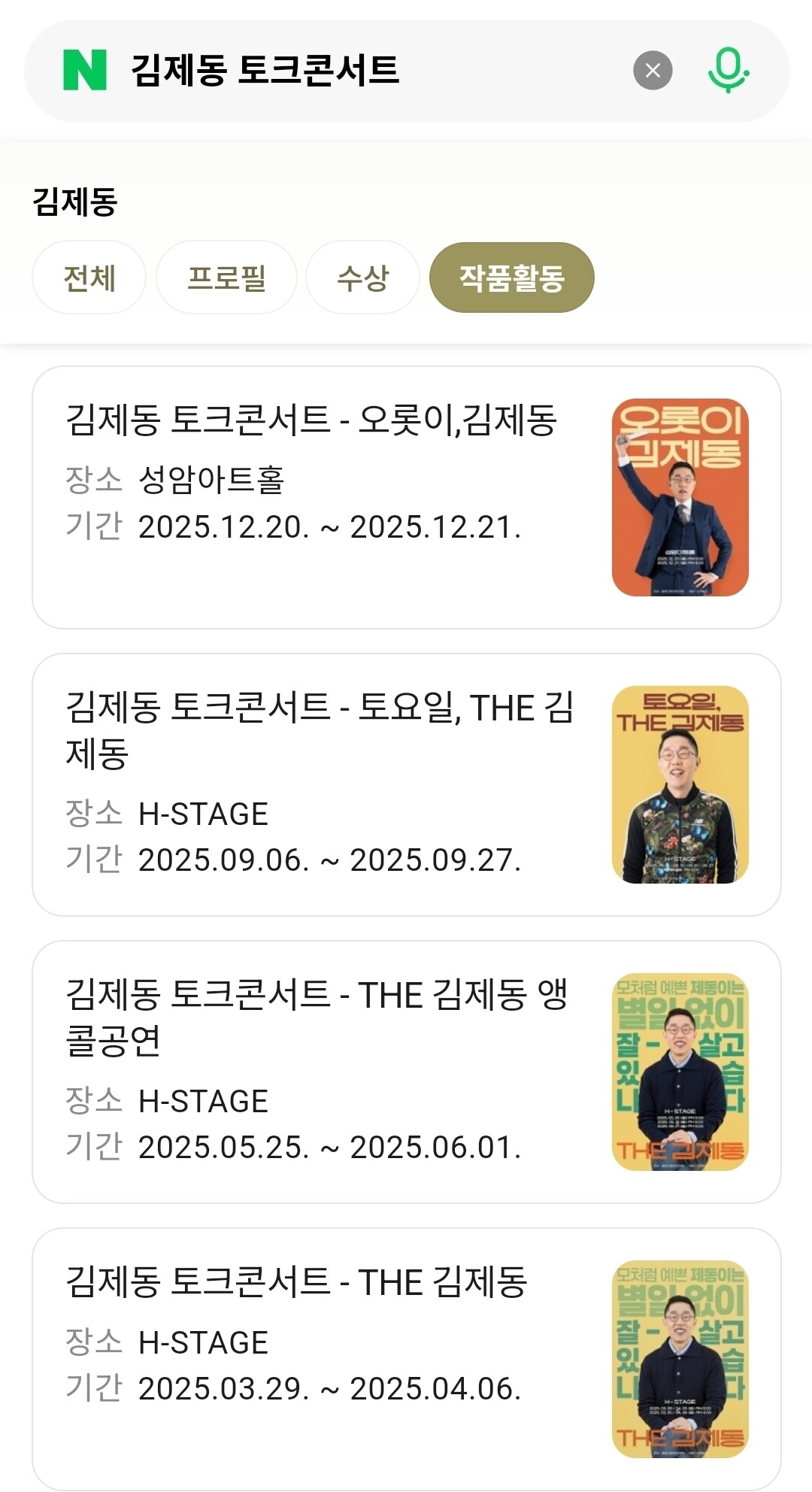Select the 작품활동 tab
This screenshot has width=812, height=1492.
click(x=511, y=277)
